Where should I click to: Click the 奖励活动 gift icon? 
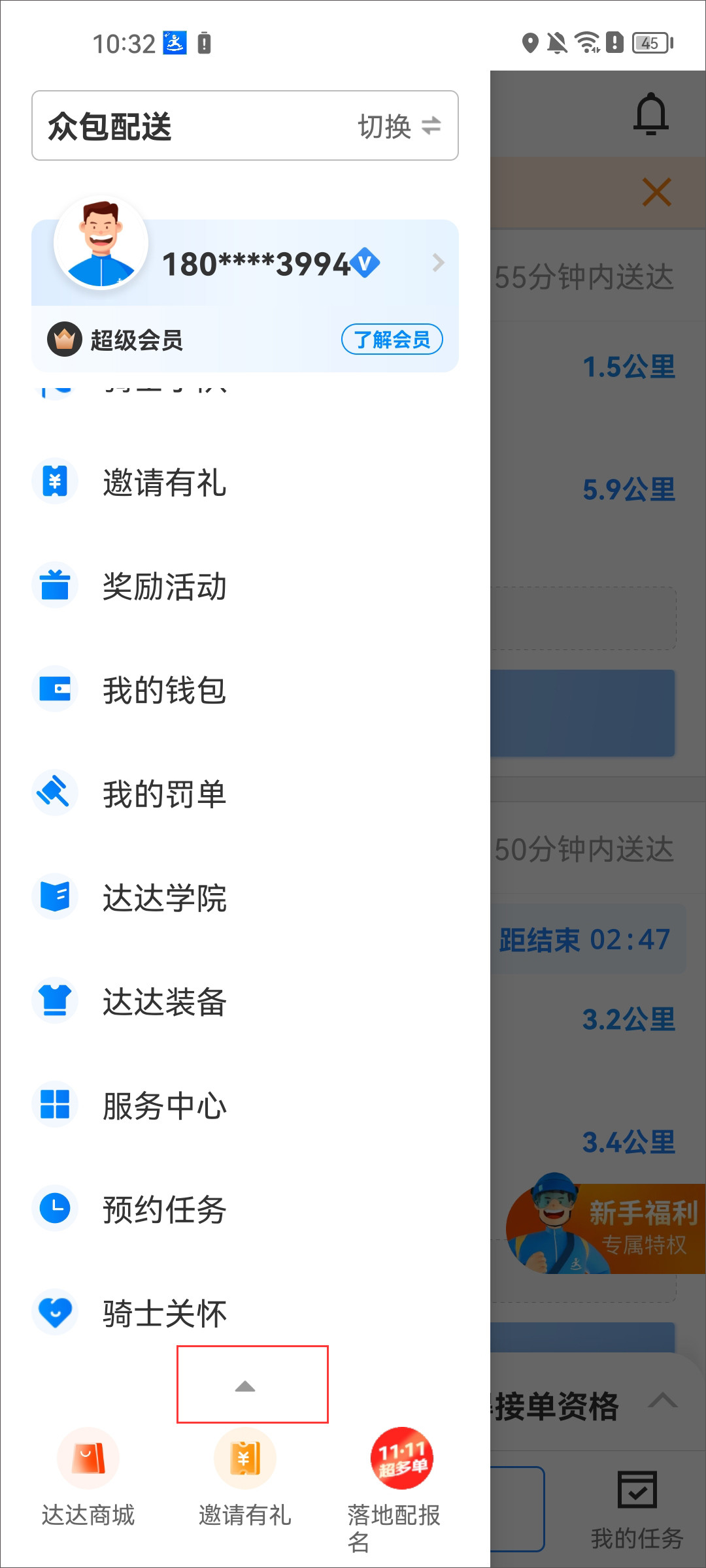pos(55,586)
